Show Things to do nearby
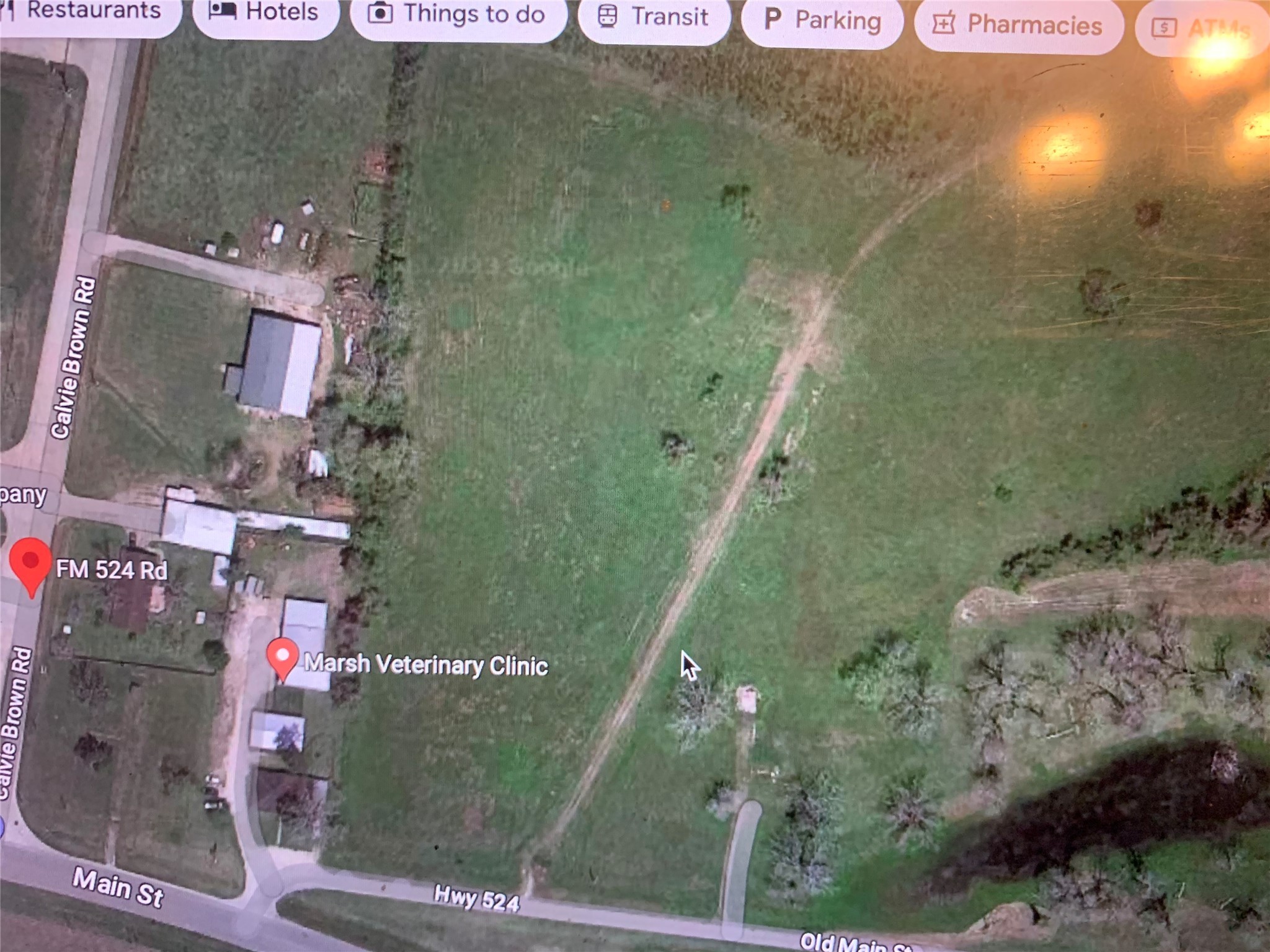1270x952 pixels. pyautogui.click(x=458, y=15)
